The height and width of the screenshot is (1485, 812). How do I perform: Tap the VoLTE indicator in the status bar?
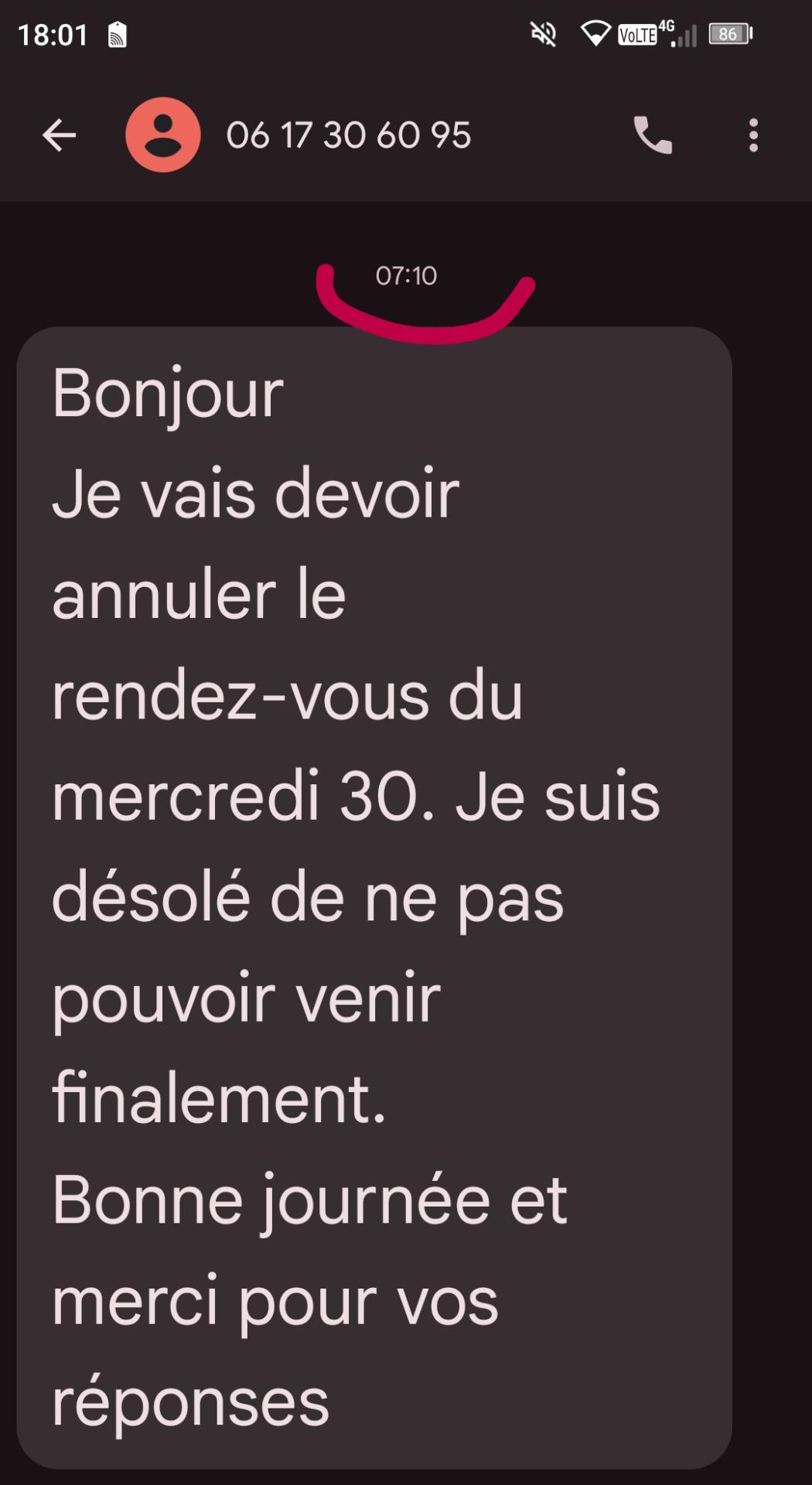(x=637, y=34)
